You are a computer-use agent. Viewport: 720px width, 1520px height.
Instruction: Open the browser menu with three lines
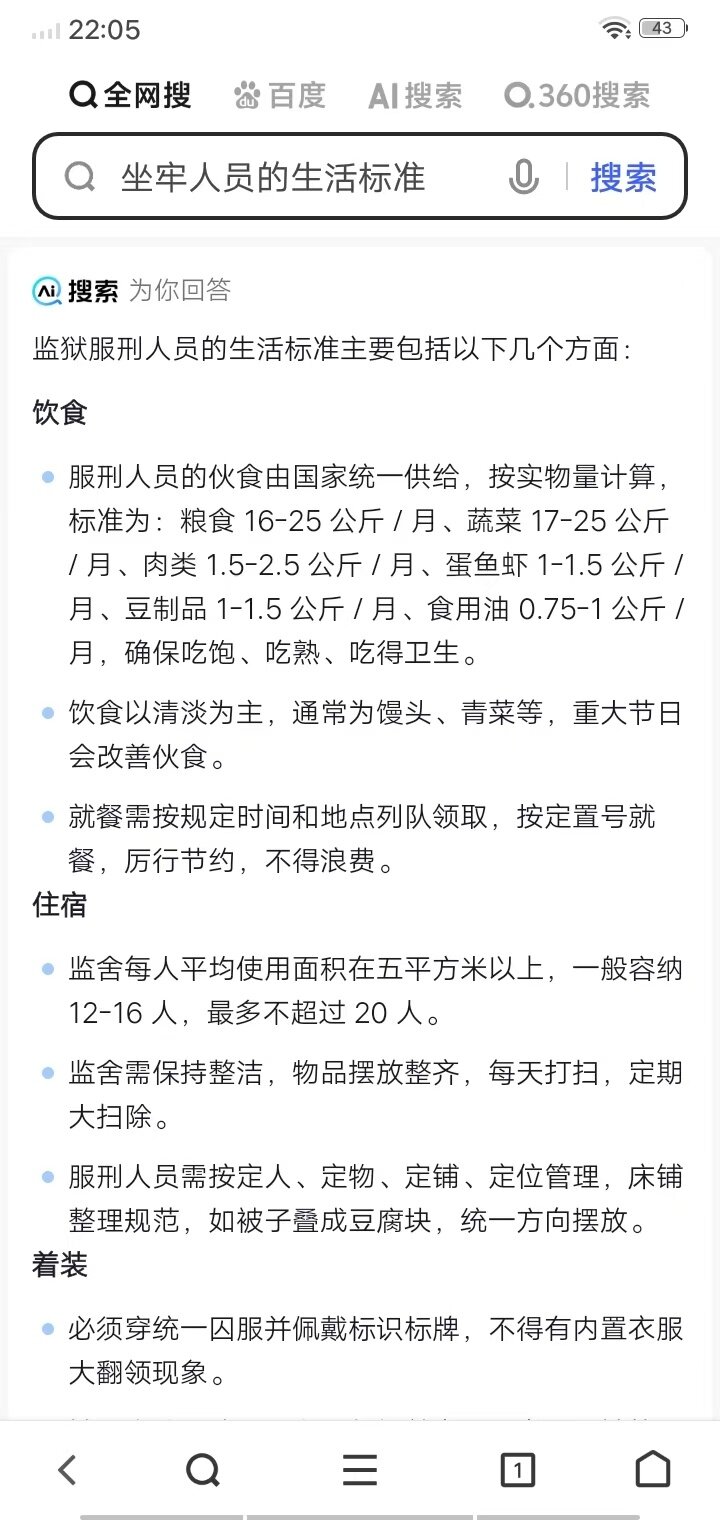coord(360,1469)
